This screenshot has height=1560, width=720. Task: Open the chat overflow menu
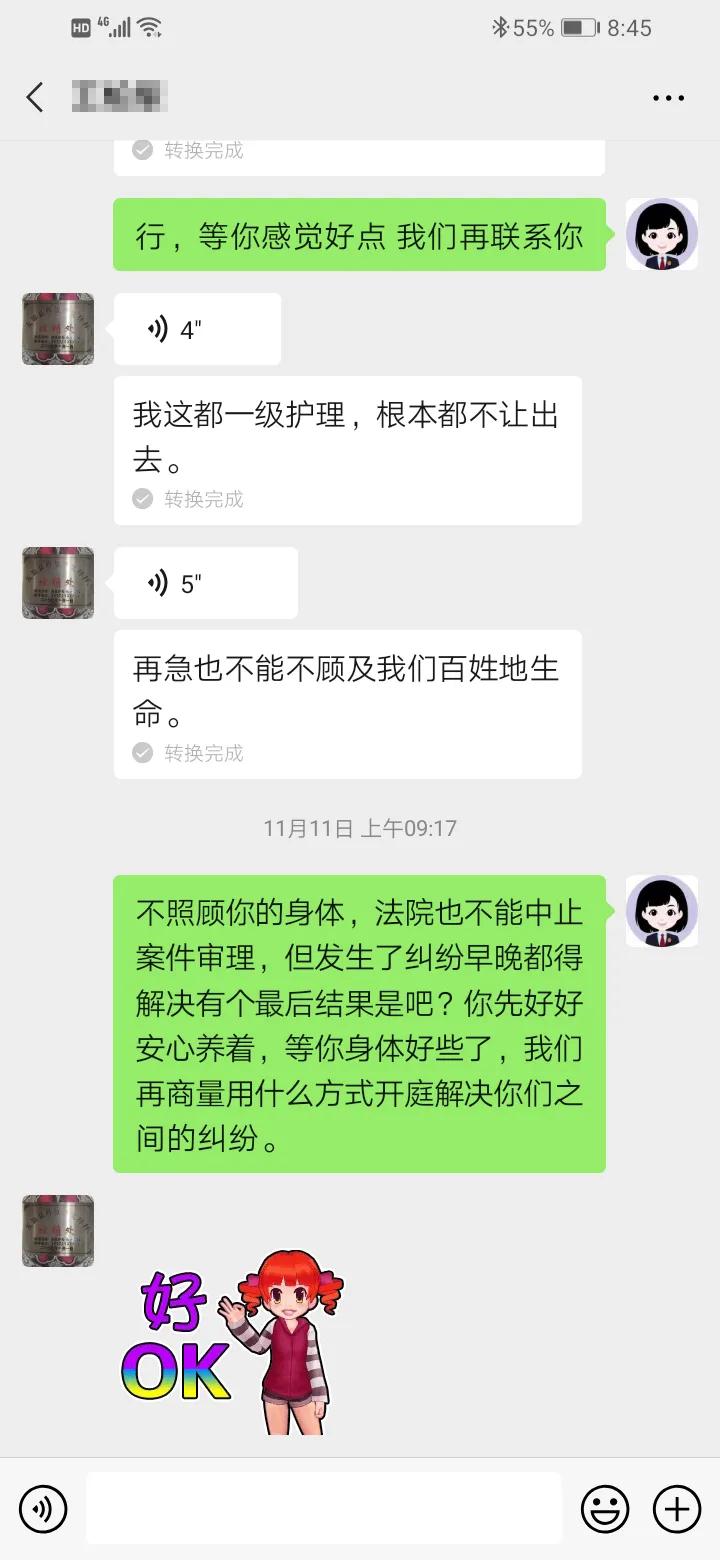(x=668, y=98)
